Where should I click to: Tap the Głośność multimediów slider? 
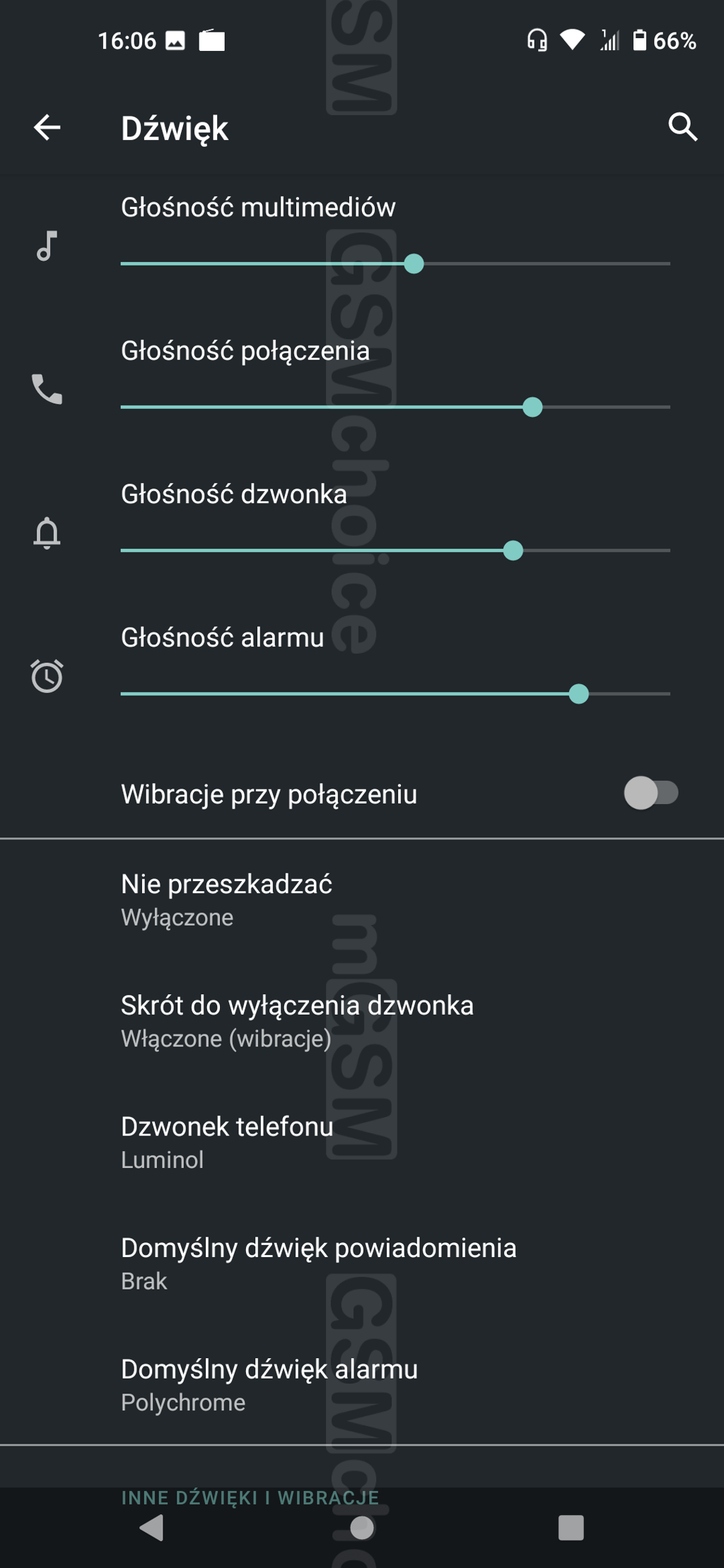point(395,264)
